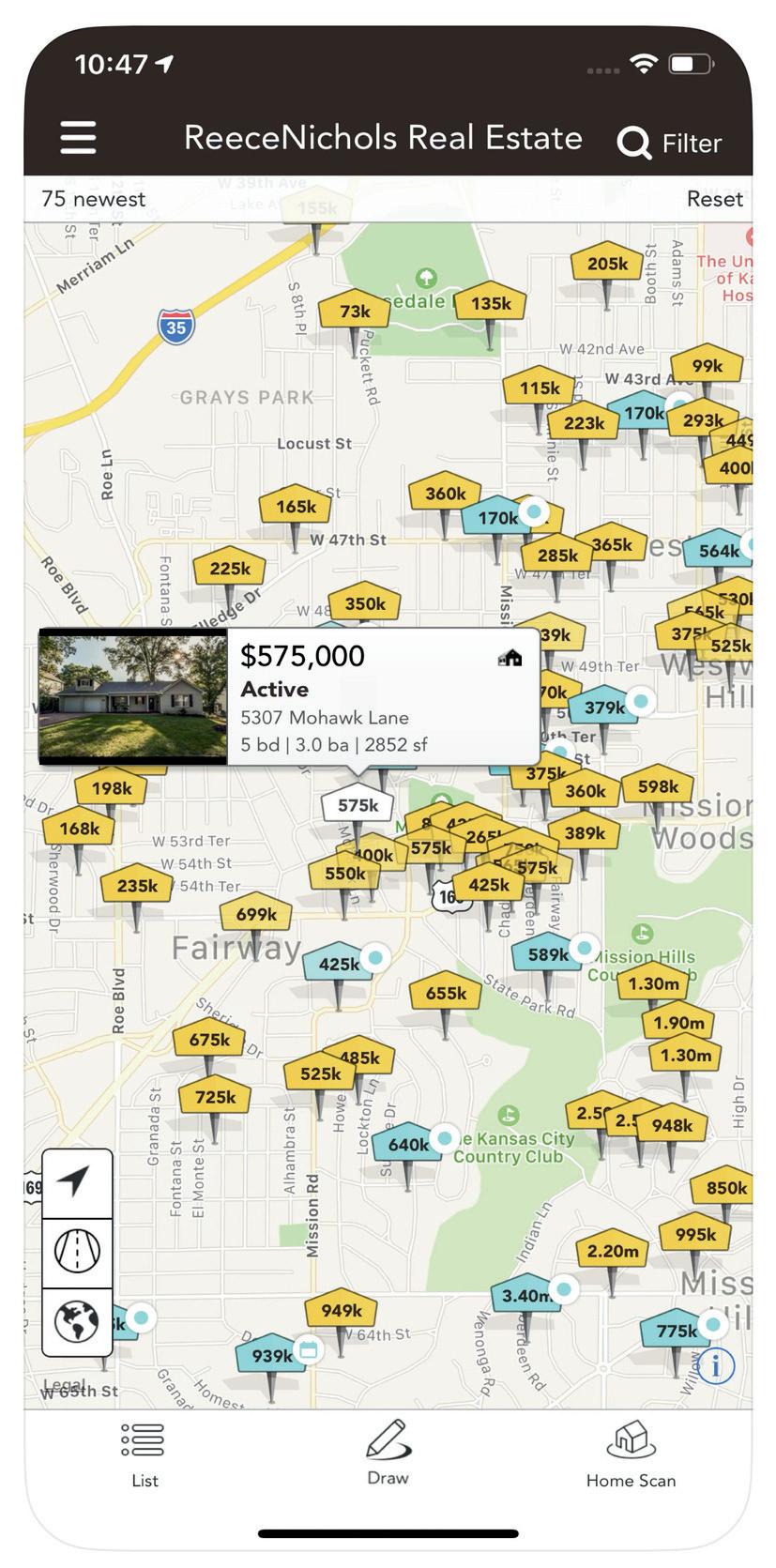Toggle the road map view button
The width and height of the screenshot is (776, 1568).
point(77,1252)
